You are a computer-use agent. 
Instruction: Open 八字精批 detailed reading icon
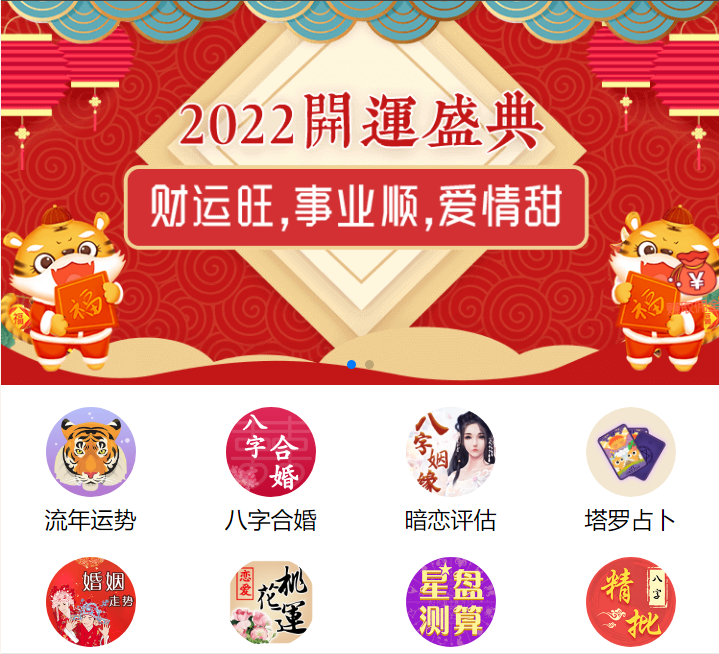point(631,603)
